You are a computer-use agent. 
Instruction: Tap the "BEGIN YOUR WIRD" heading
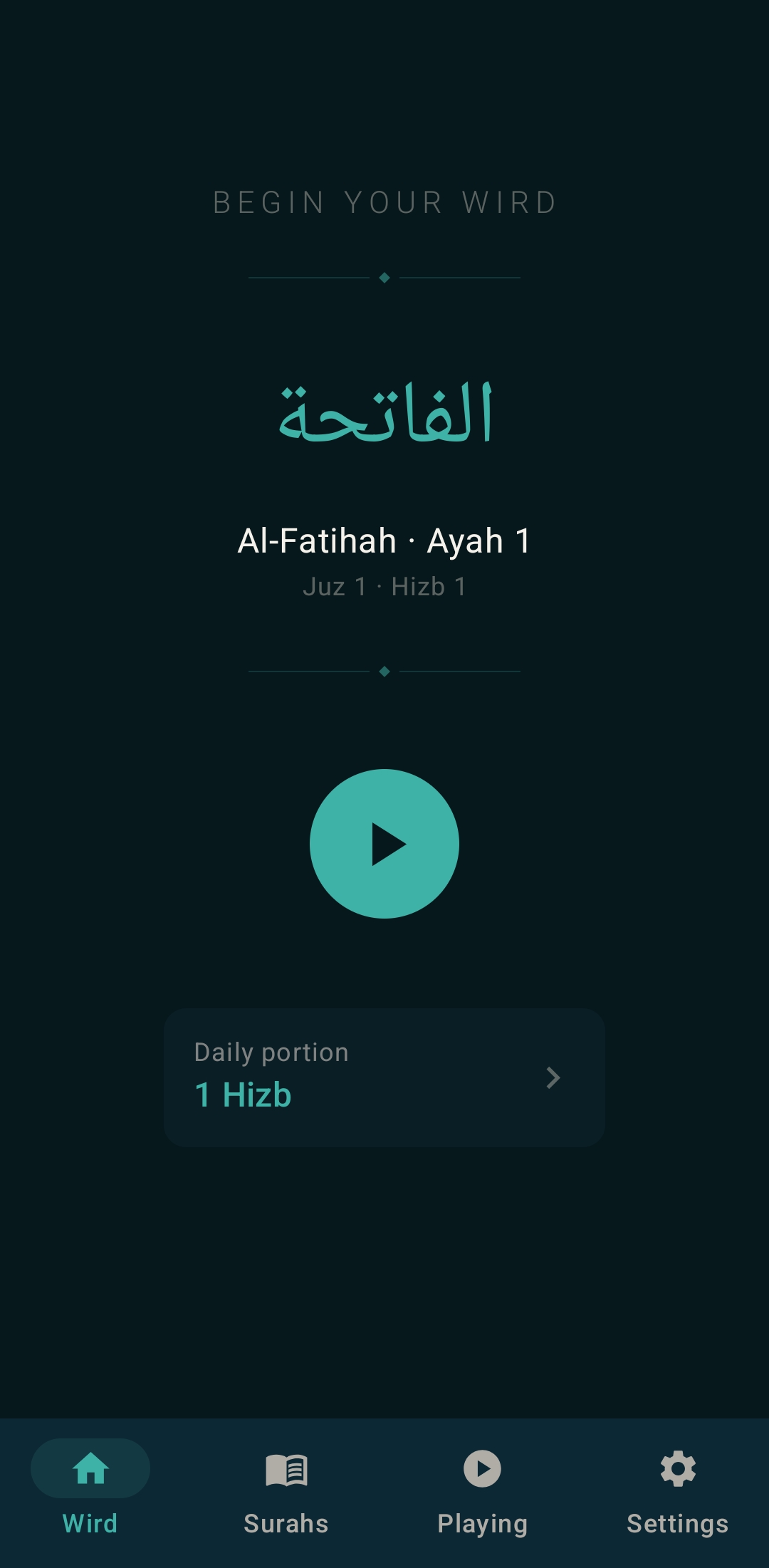[384, 202]
